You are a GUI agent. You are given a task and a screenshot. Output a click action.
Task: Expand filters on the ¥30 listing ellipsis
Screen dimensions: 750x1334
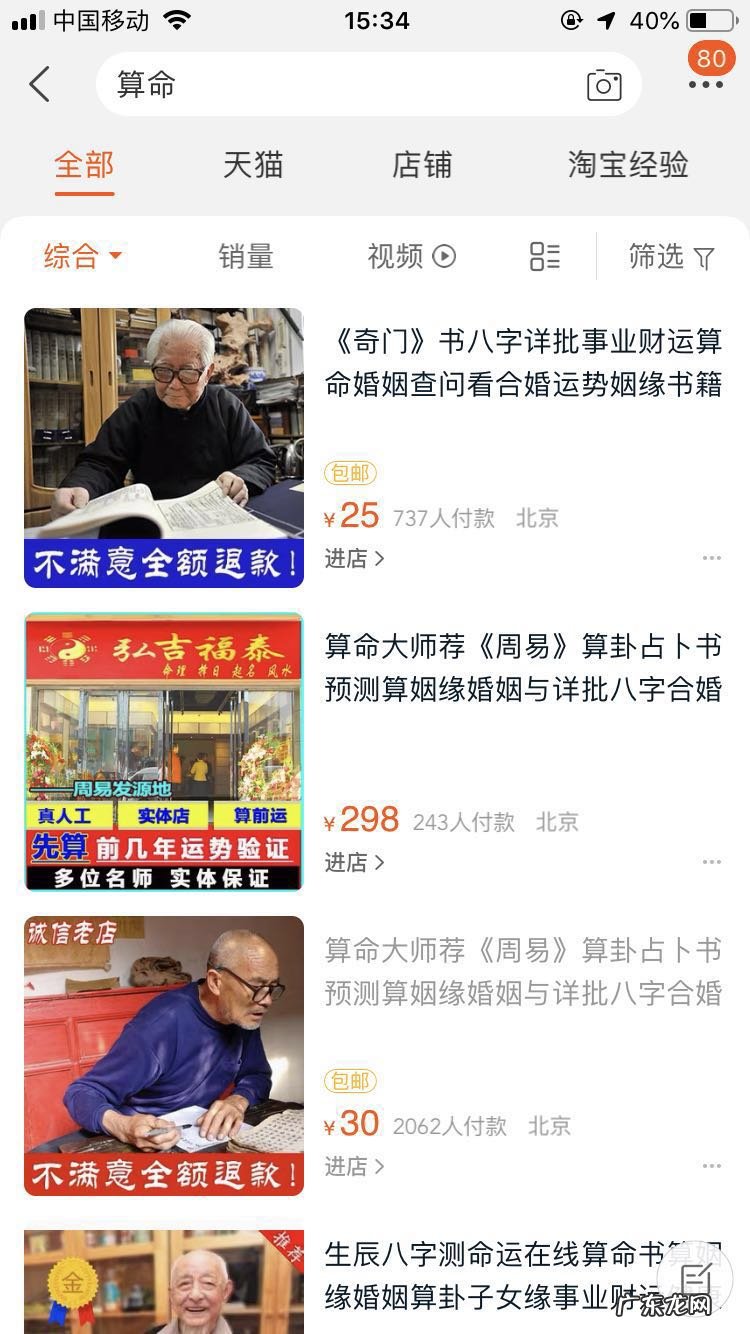coord(711,1166)
